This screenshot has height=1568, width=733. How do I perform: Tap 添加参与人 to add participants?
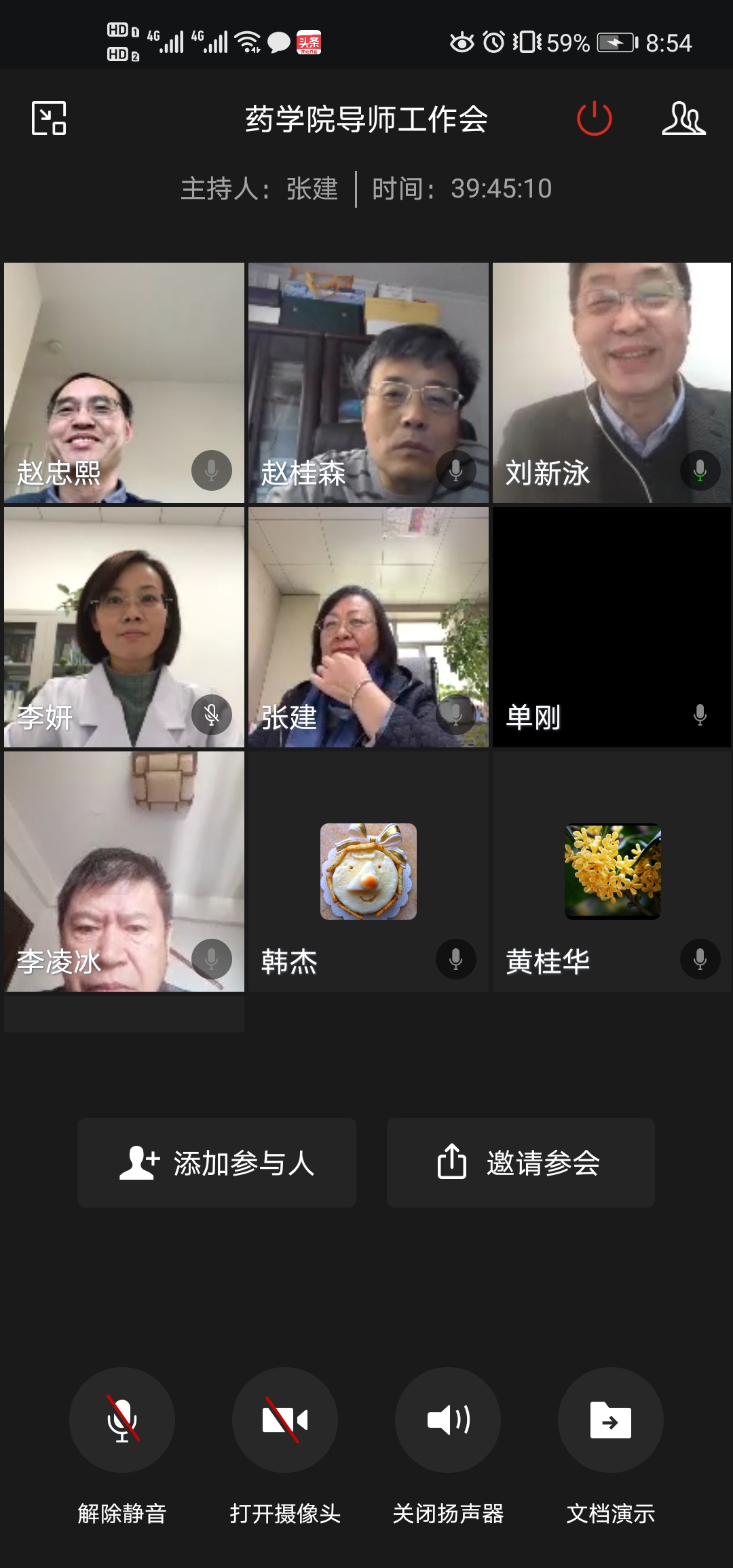pyautogui.click(x=217, y=1162)
